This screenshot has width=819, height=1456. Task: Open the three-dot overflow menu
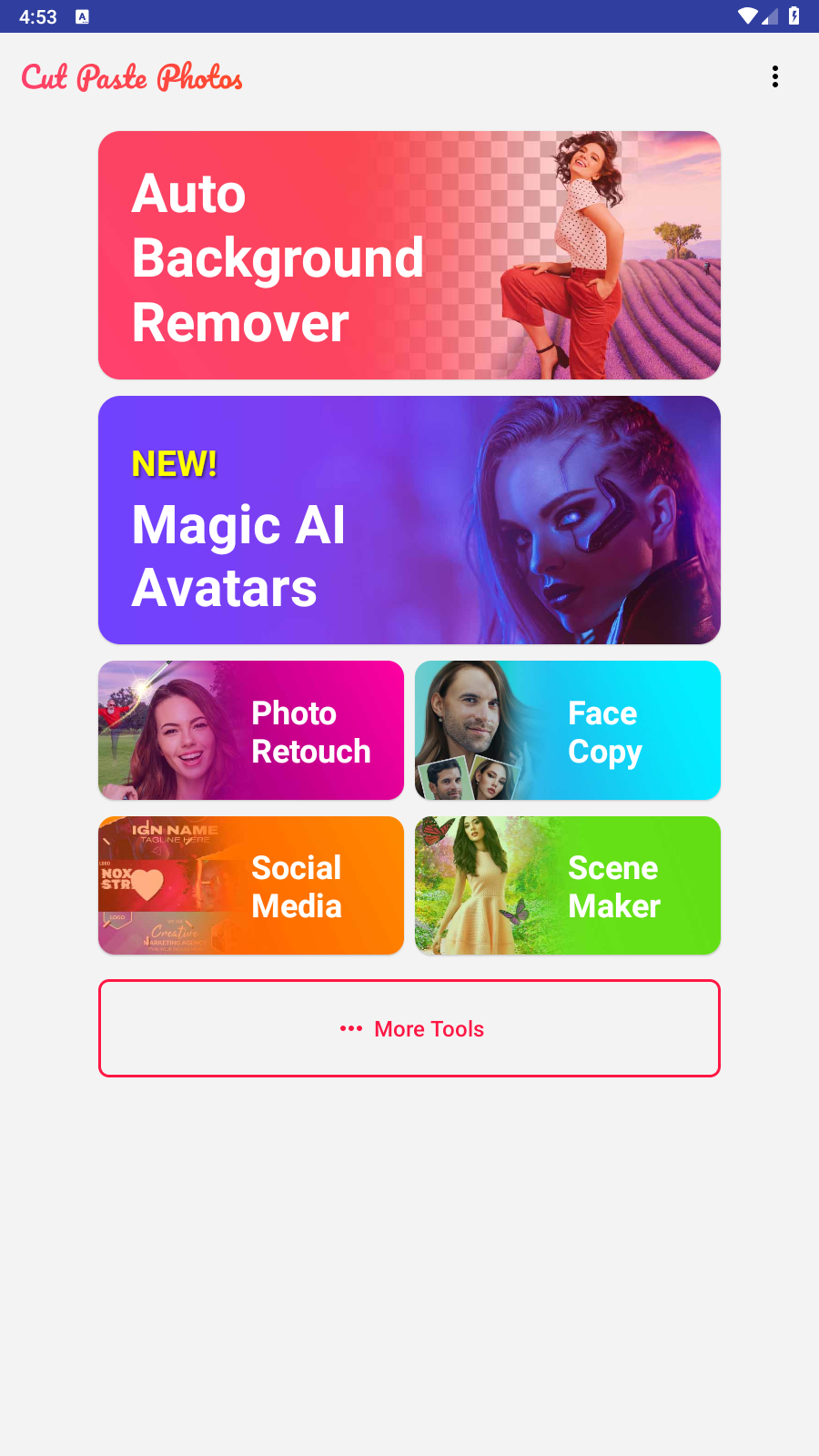[774, 76]
